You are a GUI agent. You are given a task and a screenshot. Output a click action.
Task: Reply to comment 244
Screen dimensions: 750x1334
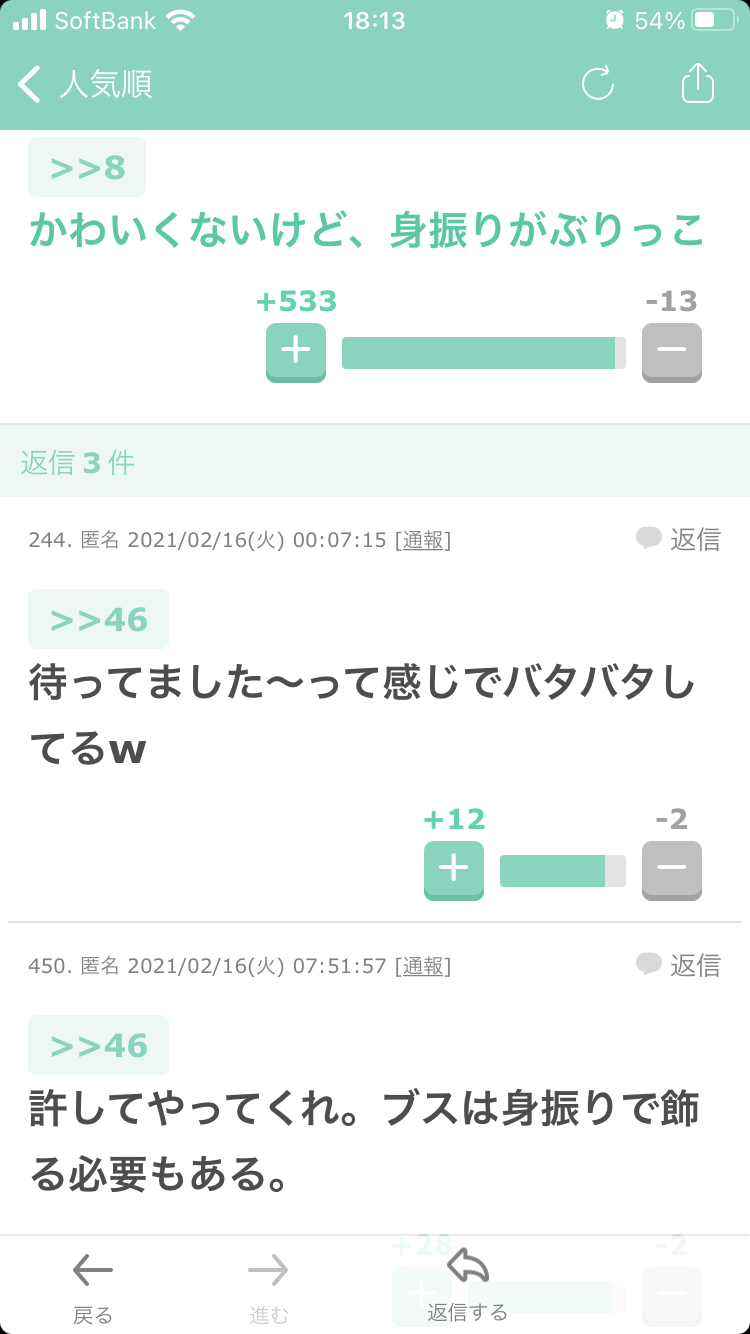pos(679,540)
